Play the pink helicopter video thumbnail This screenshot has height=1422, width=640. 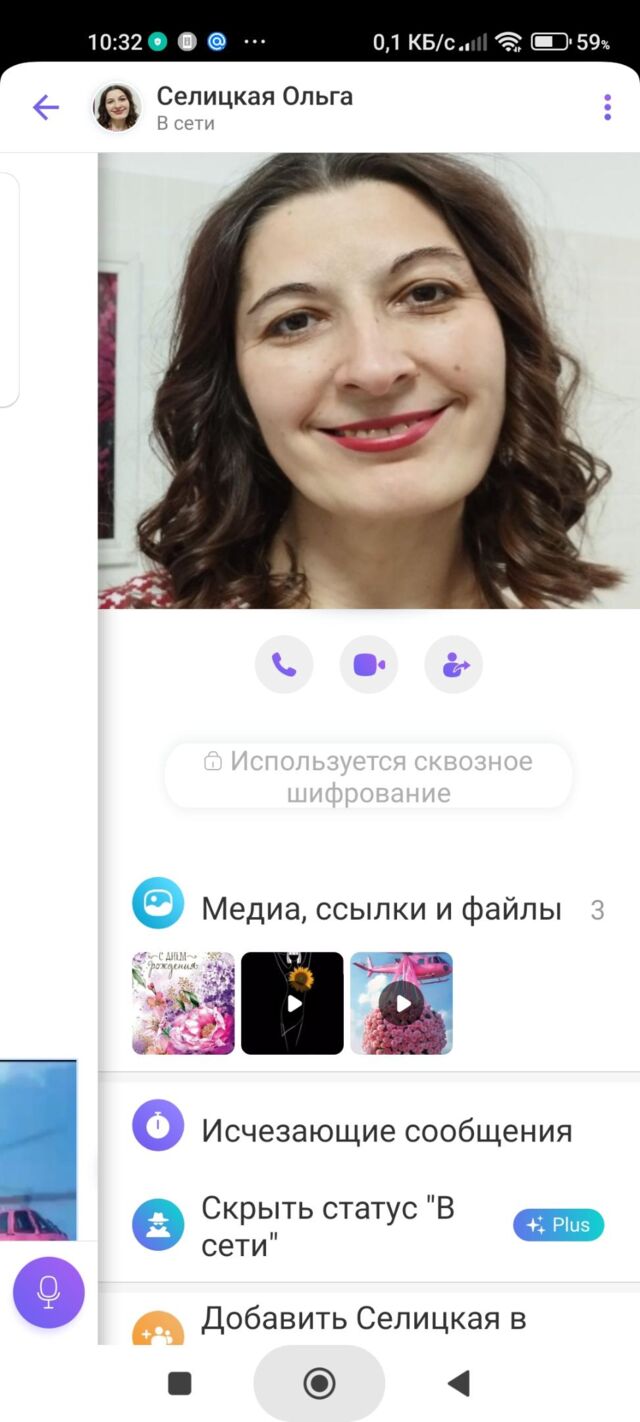401,1003
